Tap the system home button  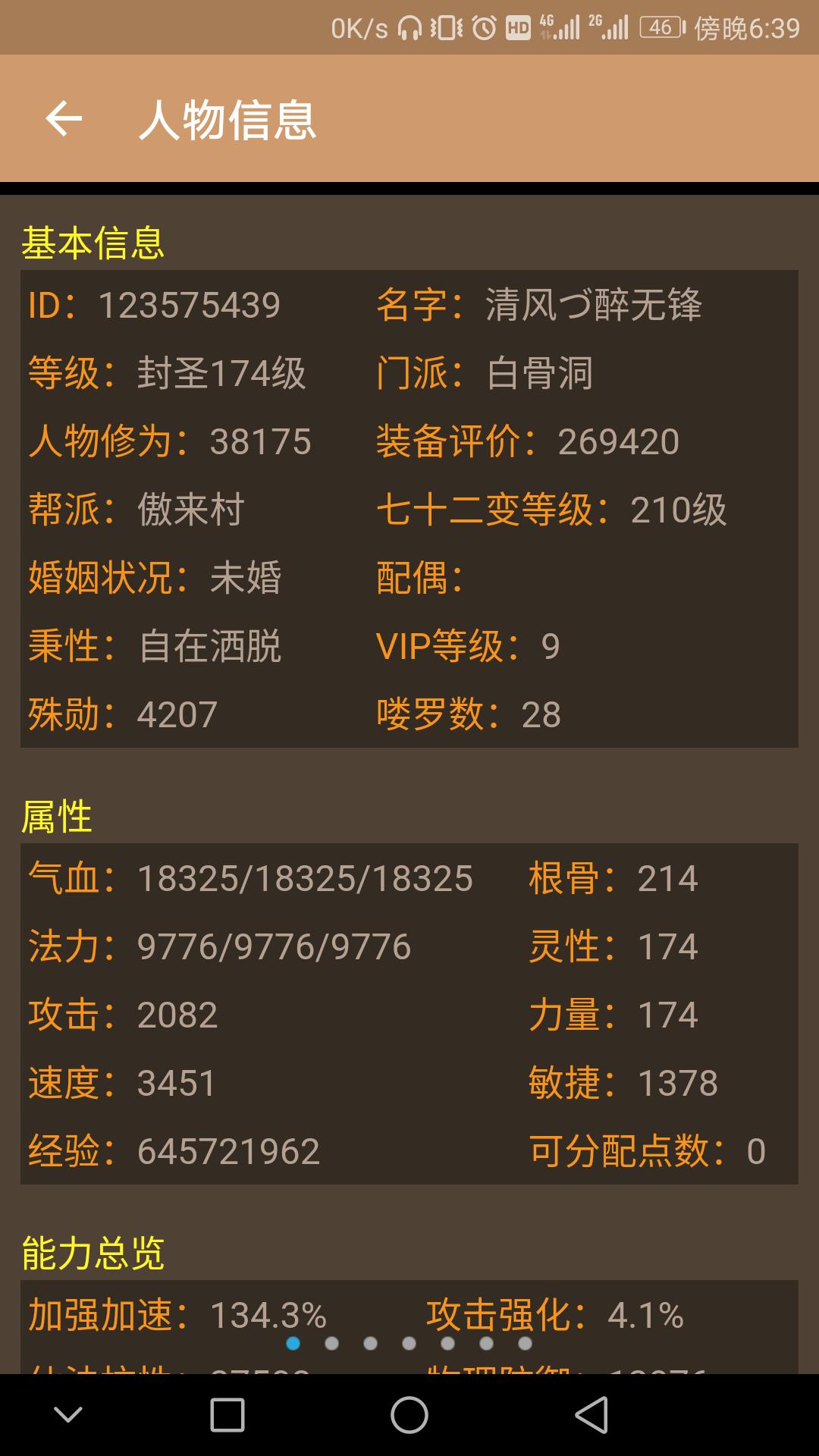(409, 1415)
